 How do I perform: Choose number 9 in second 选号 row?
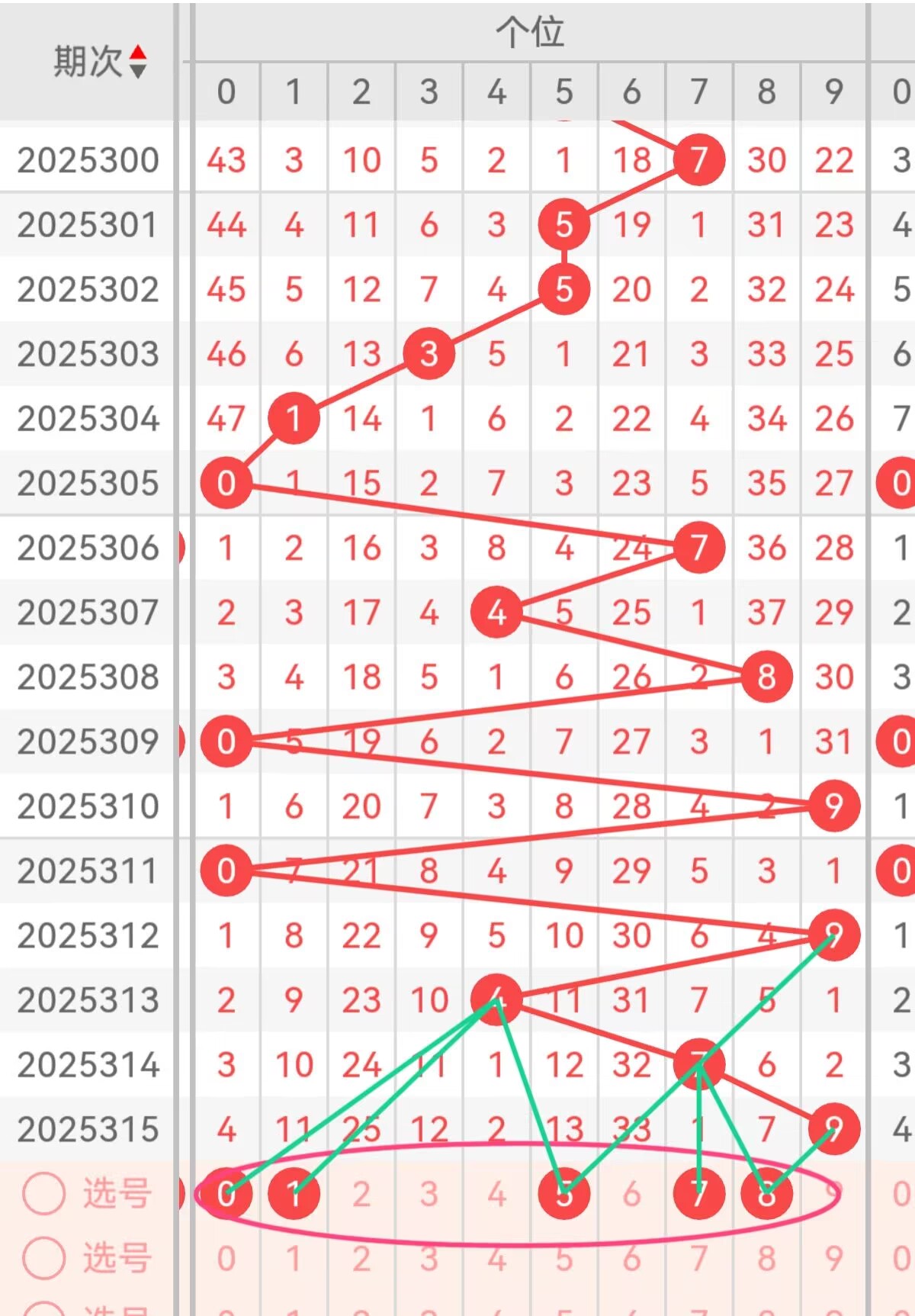point(833,1259)
